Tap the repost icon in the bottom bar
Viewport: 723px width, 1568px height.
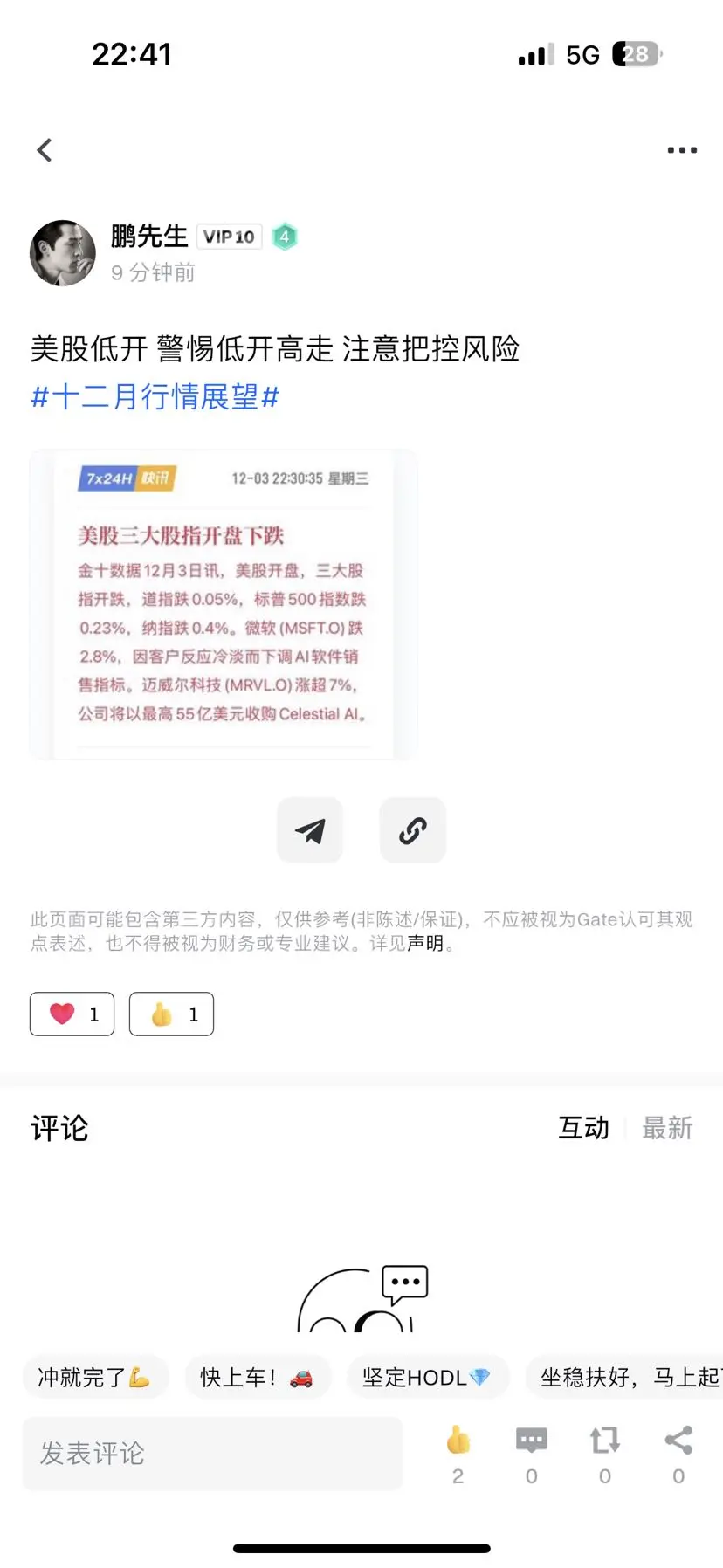coord(604,1441)
